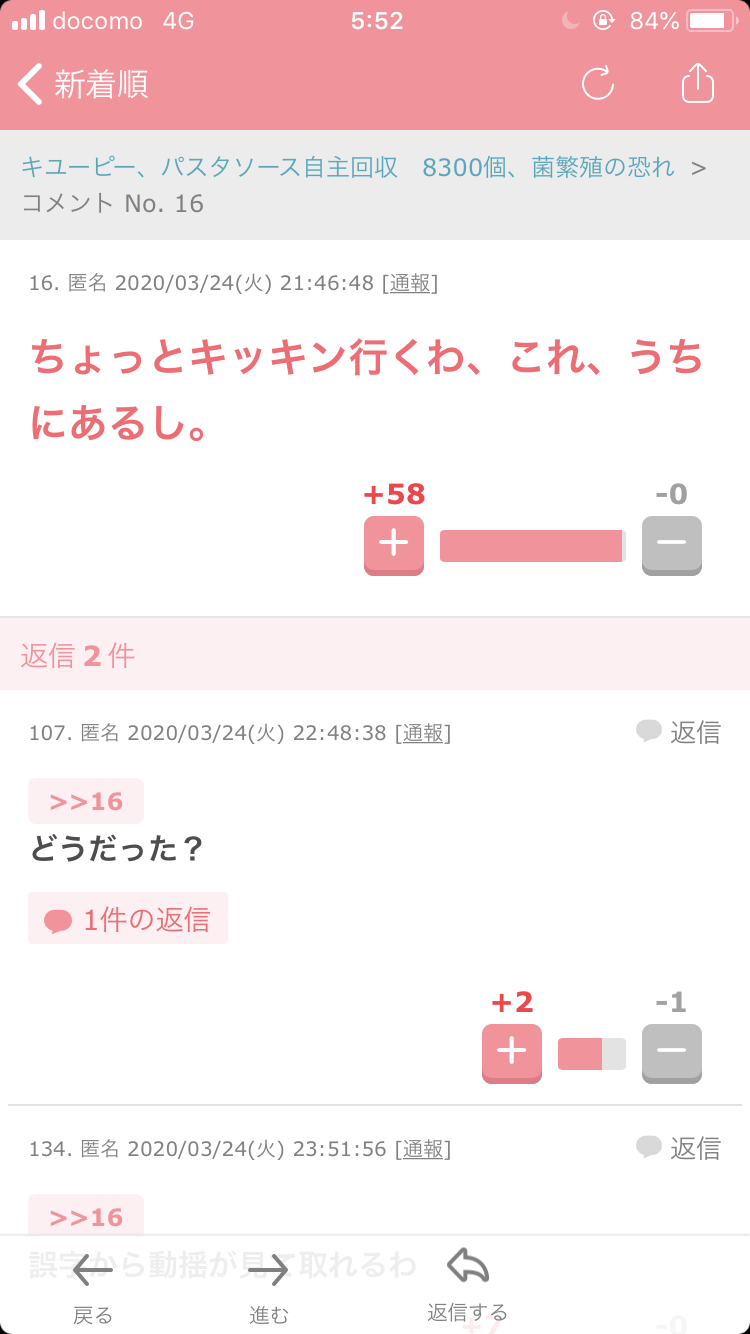Open the share sheet icon
The width and height of the screenshot is (750, 1334).
coord(698,83)
